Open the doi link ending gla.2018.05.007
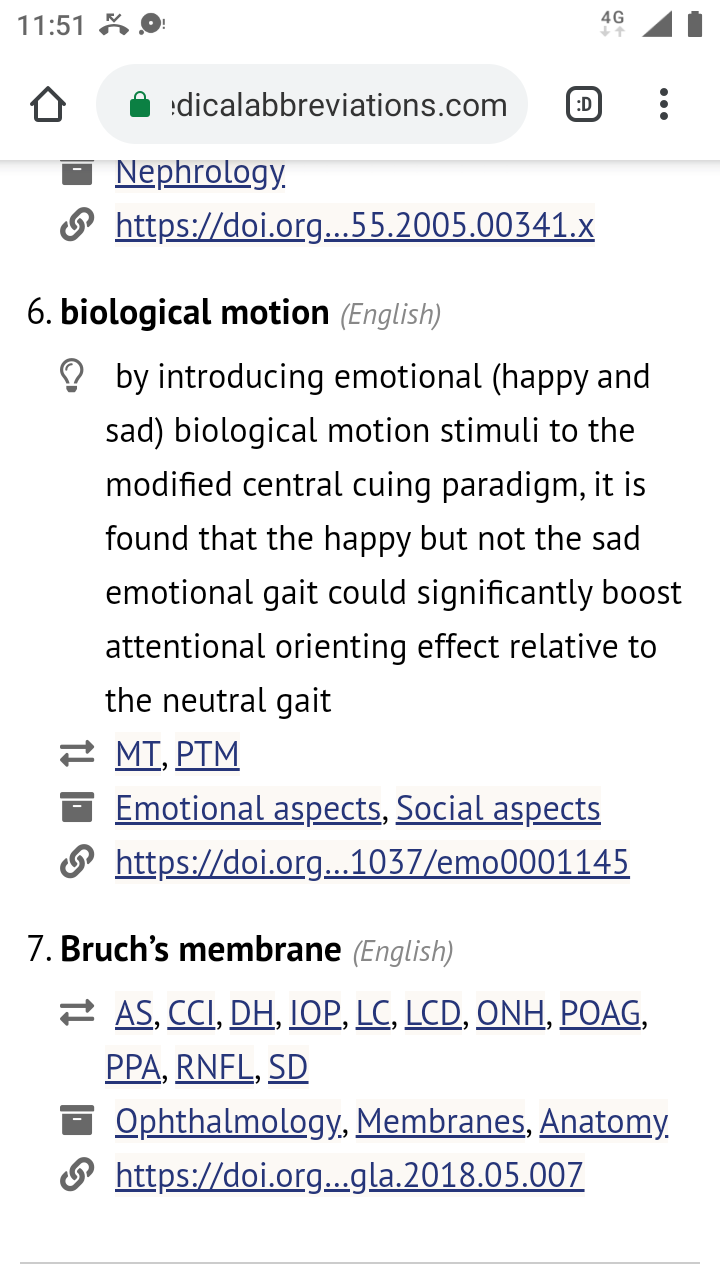 click(x=349, y=1176)
